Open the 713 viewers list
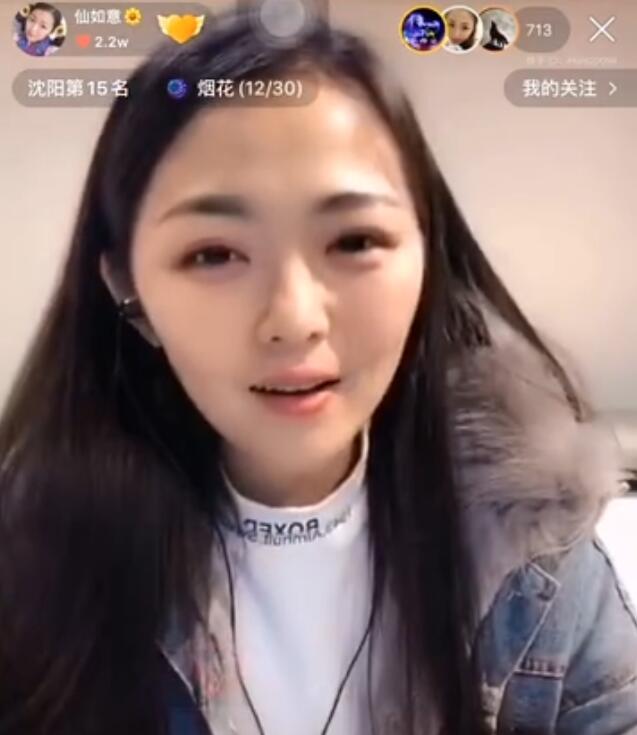This screenshot has width=637, height=735. coord(539,30)
